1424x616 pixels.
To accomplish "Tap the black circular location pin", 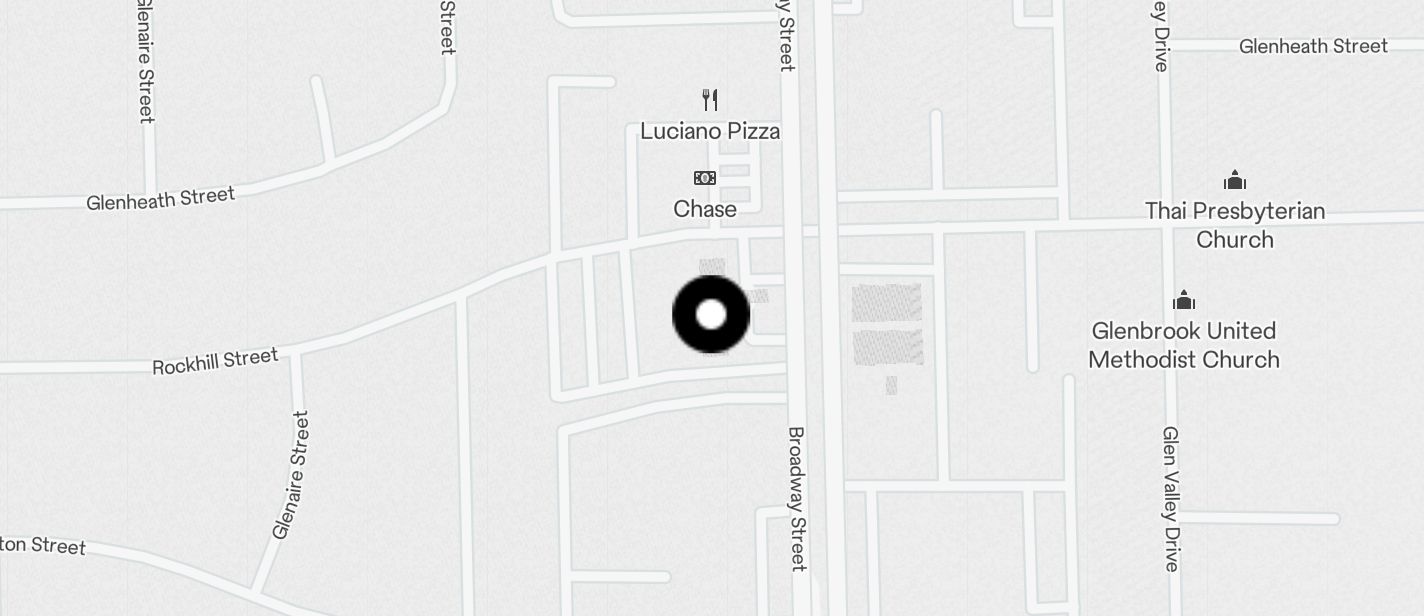I will [711, 315].
